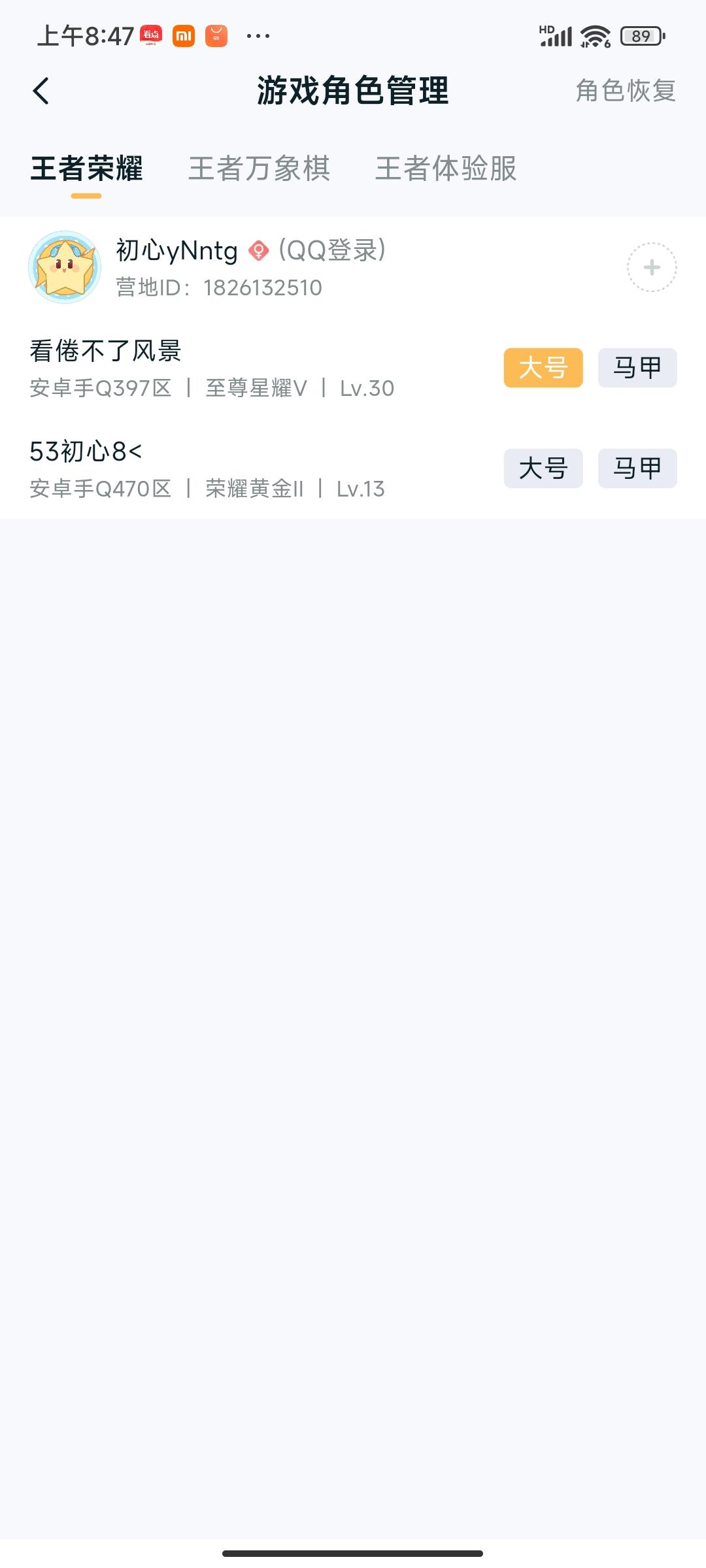Enable 大号 for character 53初心8<

[x=543, y=468]
